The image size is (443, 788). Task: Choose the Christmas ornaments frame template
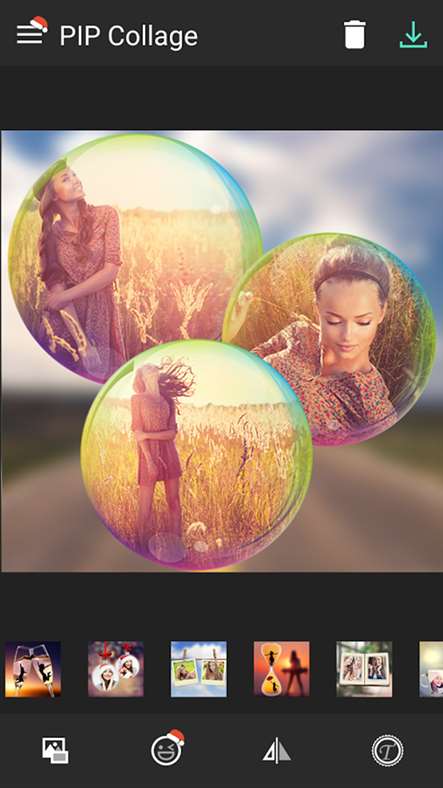116,669
